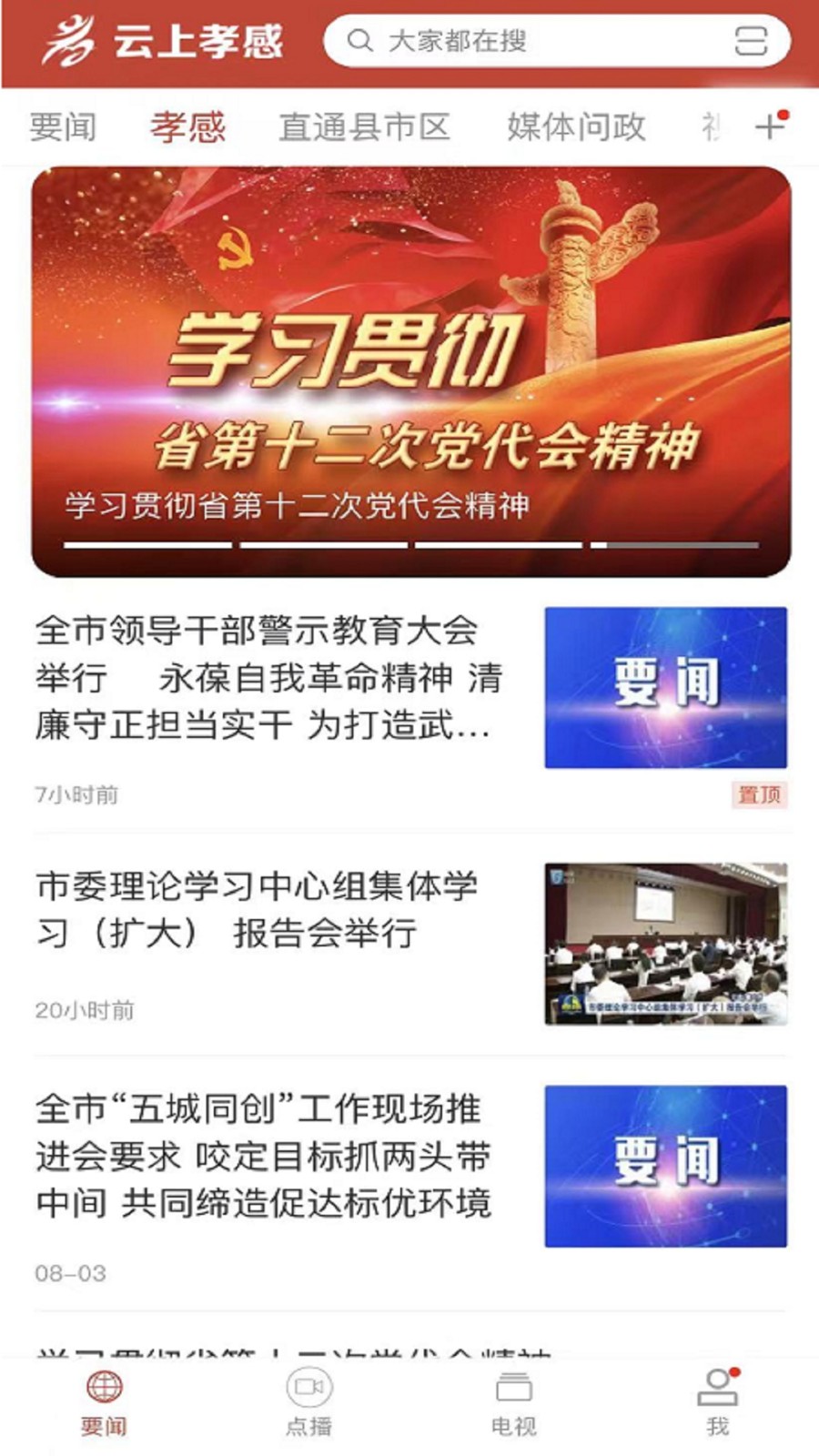Tap the 学习贯彻省第十二次党代会精神 banner caption
Screen dimensions: 819x1456
pyautogui.click(x=300, y=503)
